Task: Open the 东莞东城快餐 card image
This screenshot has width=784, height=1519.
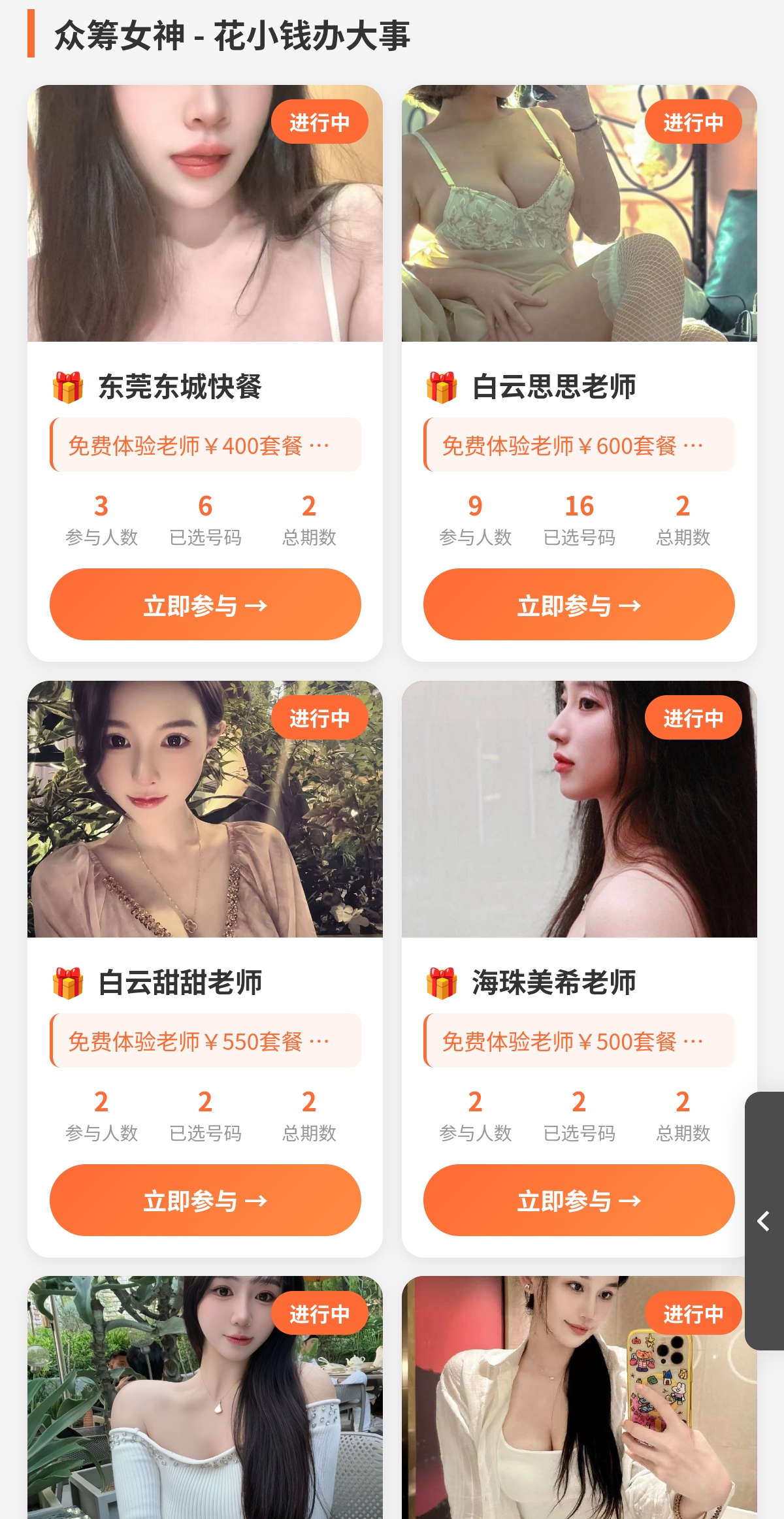Action: click(205, 213)
